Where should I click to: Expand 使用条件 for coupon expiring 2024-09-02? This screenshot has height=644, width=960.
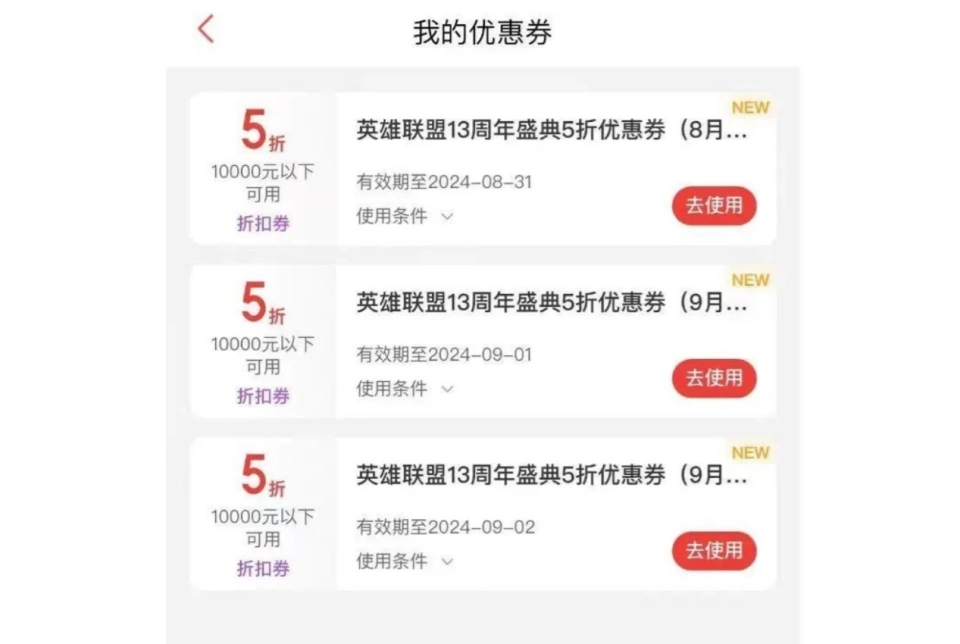coord(405,561)
